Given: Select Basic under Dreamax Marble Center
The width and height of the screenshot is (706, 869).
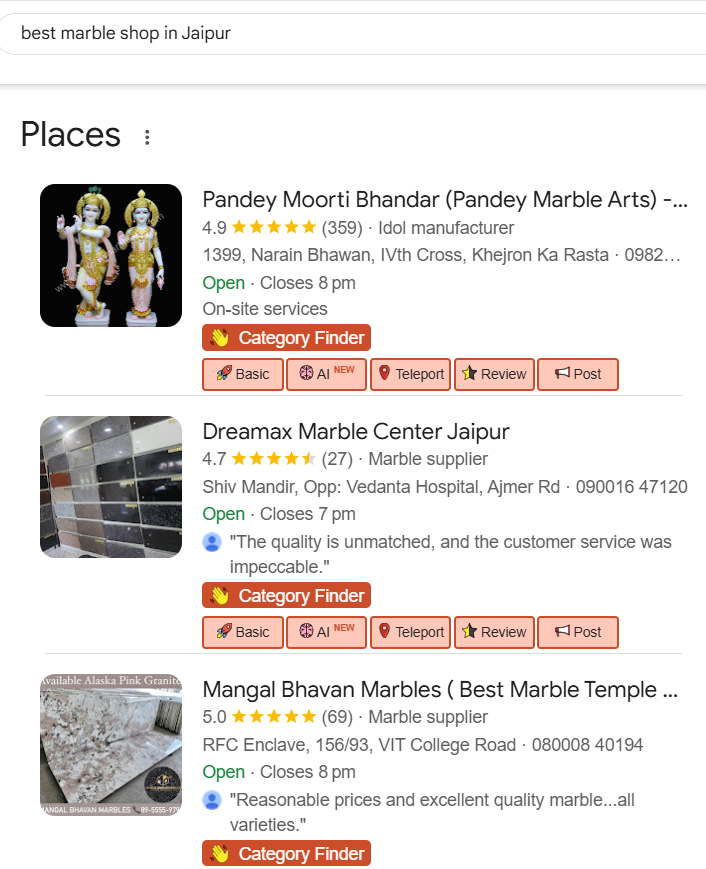Looking at the screenshot, I should pyautogui.click(x=243, y=632).
